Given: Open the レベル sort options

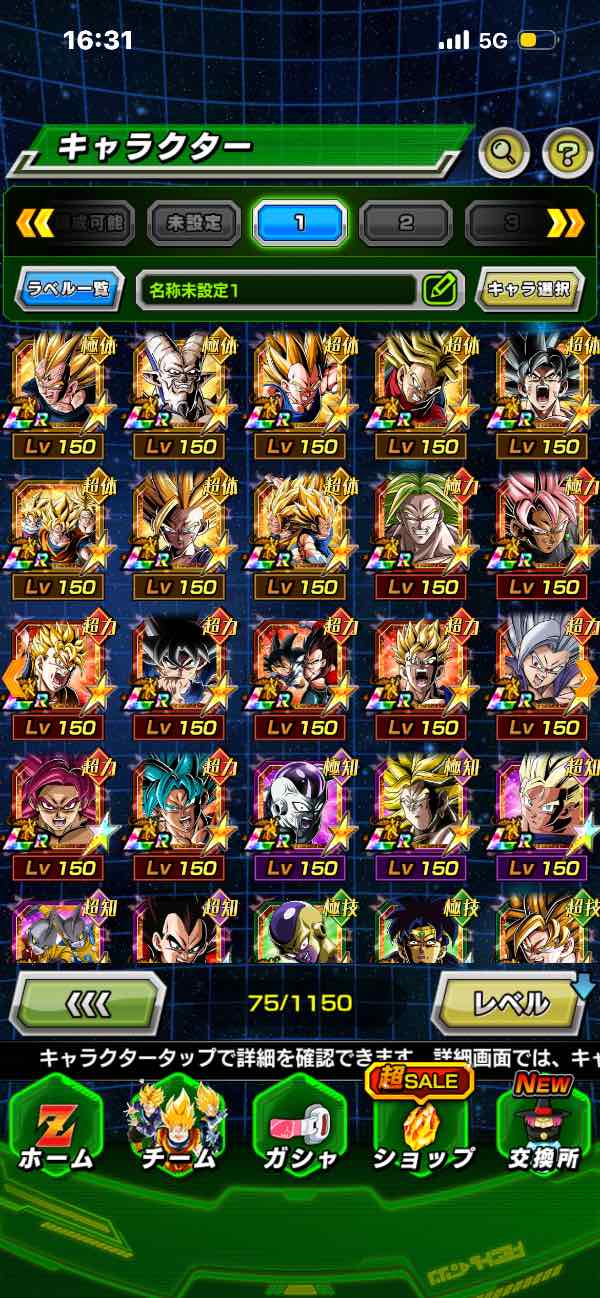Looking at the screenshot, I should click(510, 1002).
